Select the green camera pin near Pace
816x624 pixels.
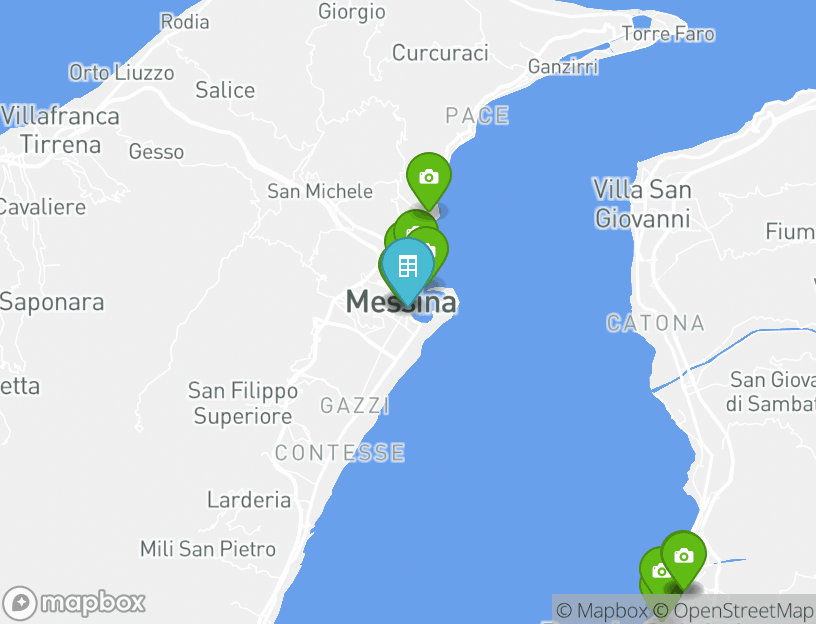[429, 178]
